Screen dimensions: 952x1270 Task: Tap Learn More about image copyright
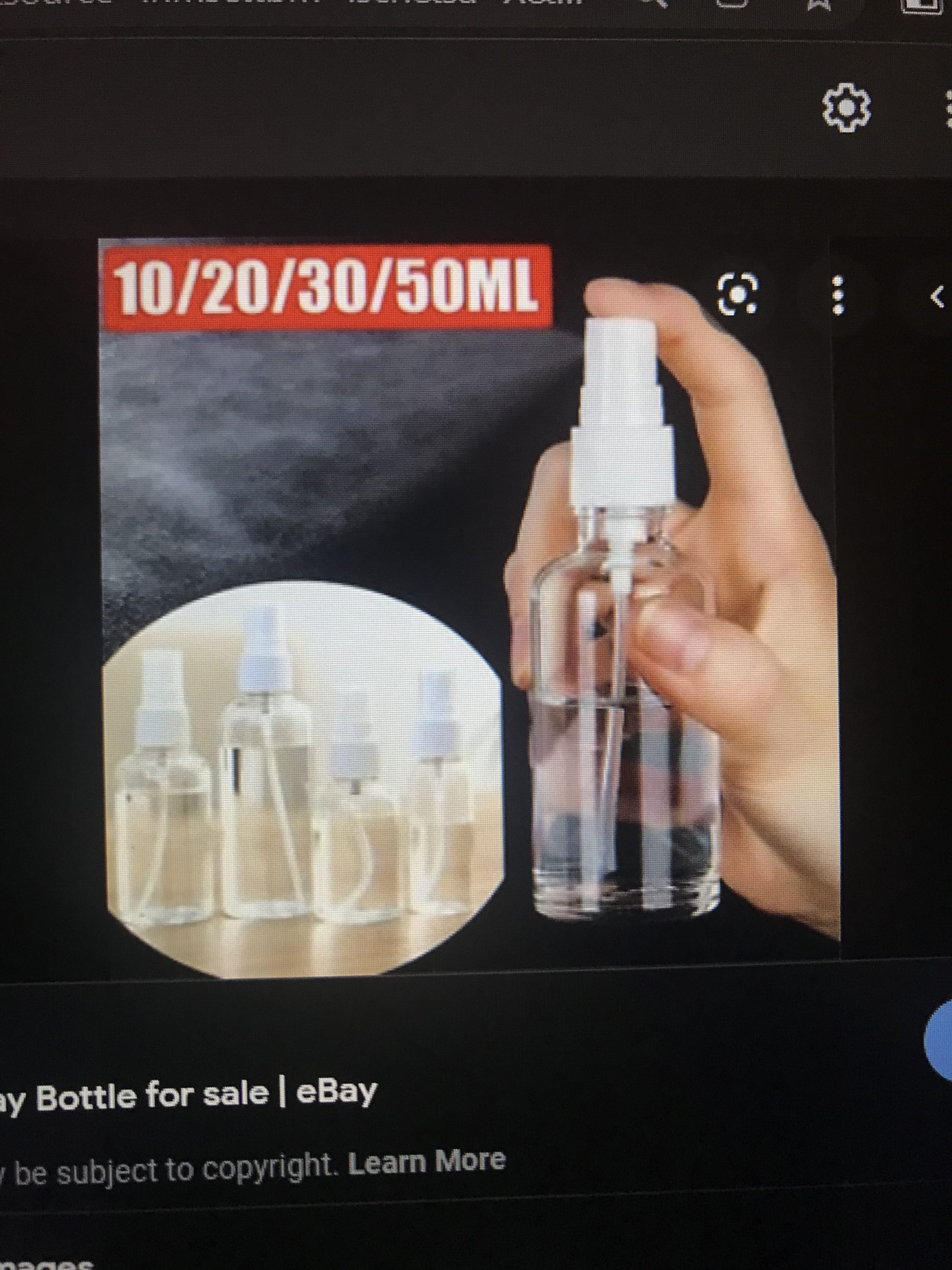(x=426, y=1163)
